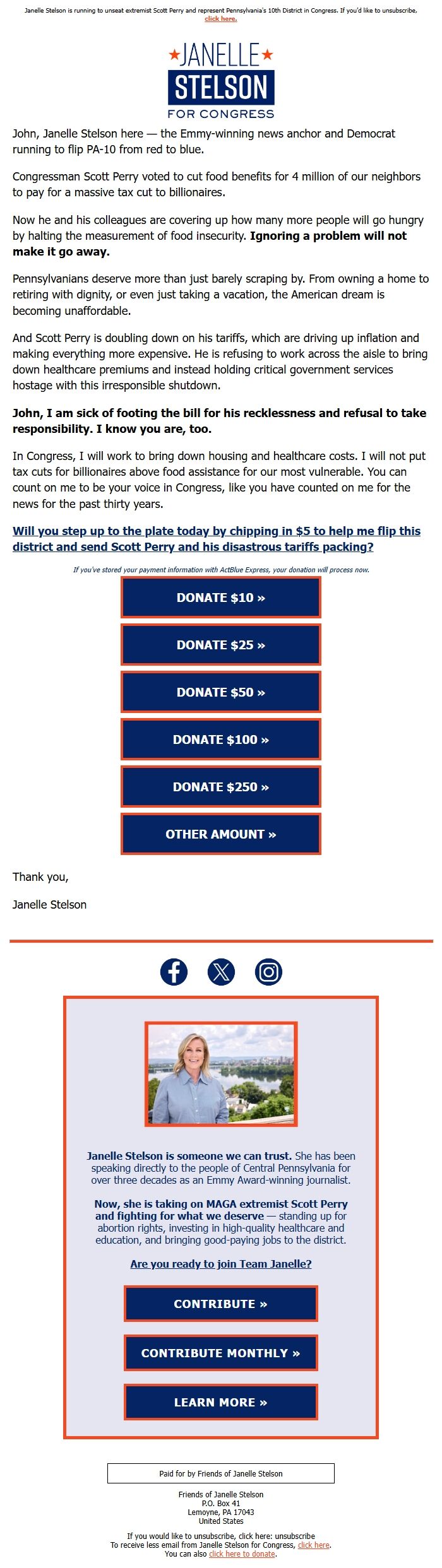Visit the campaign's Facebook page
The width and height of the screenshot is (442, 1568).
[x=174, y=972]
